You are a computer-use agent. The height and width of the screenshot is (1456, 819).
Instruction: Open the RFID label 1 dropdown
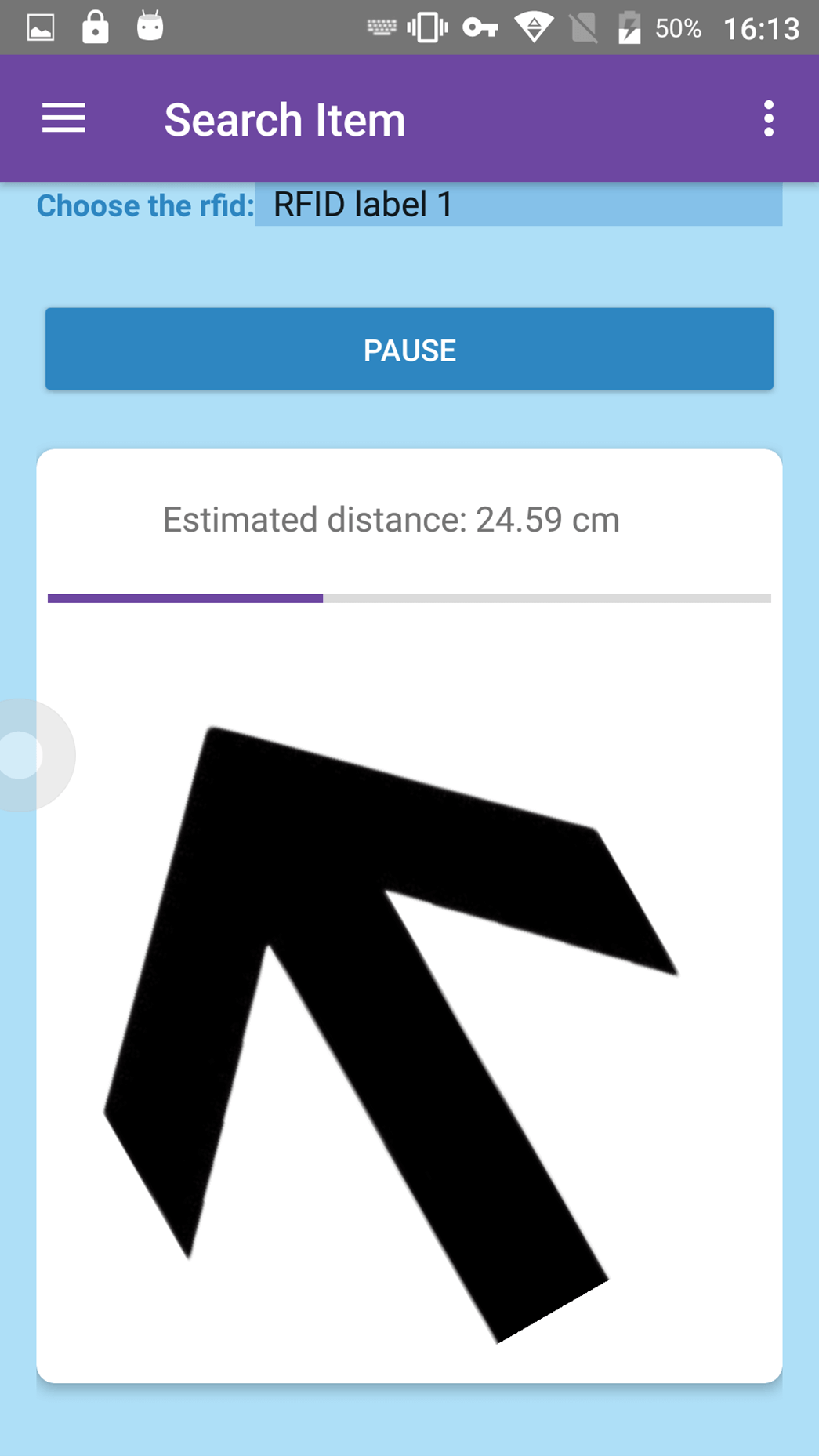click(x=518, y=205)
